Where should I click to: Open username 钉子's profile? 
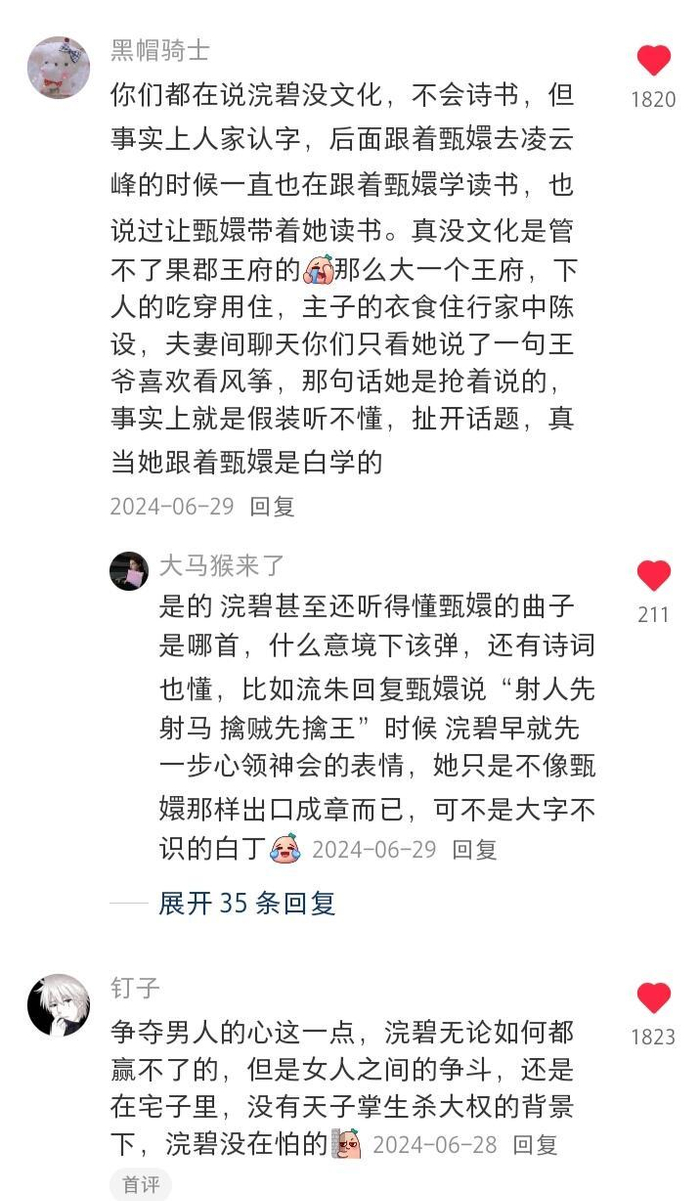135,988
